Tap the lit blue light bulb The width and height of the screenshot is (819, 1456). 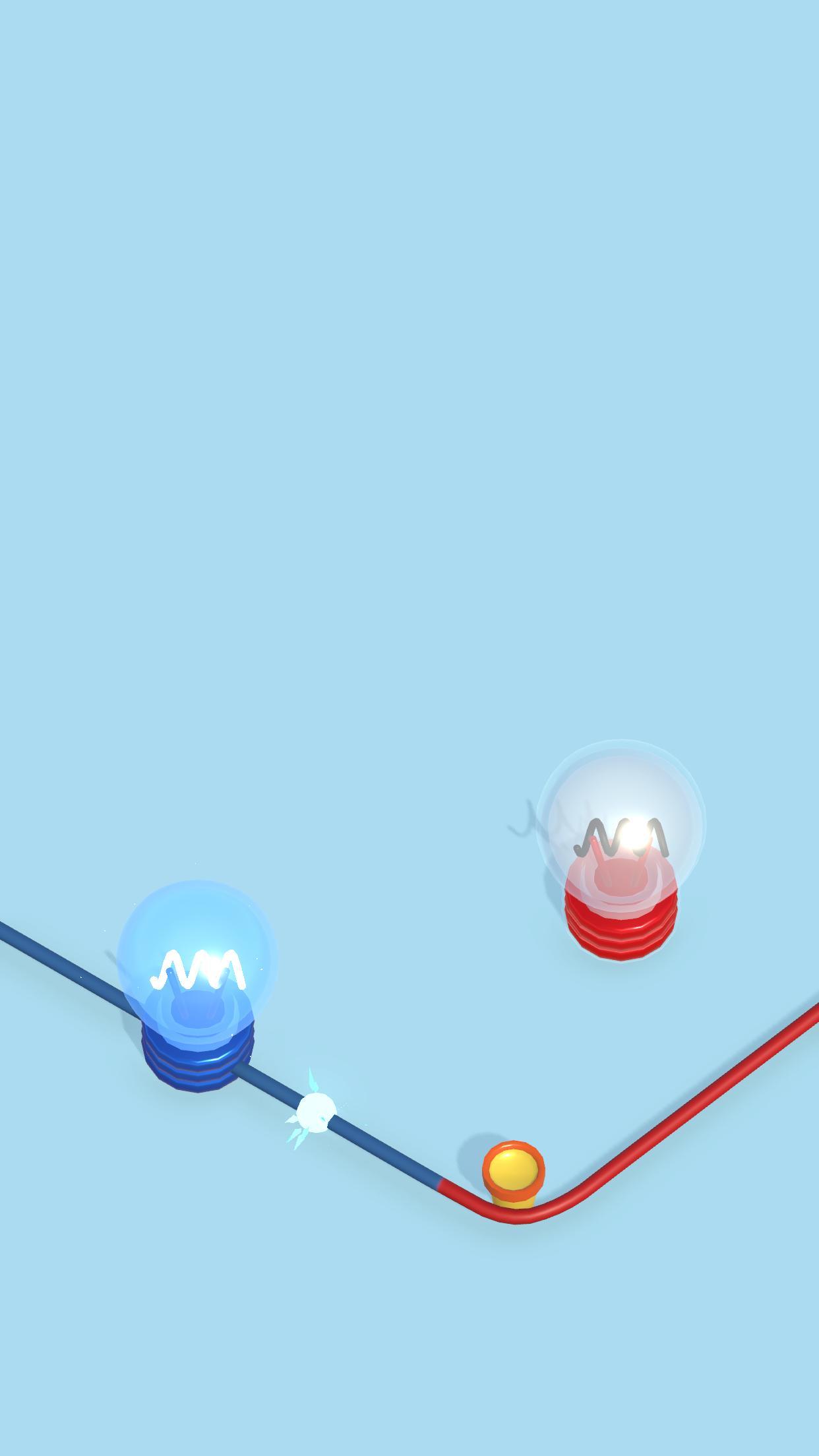pyautogui.click(x=197, y=983)
